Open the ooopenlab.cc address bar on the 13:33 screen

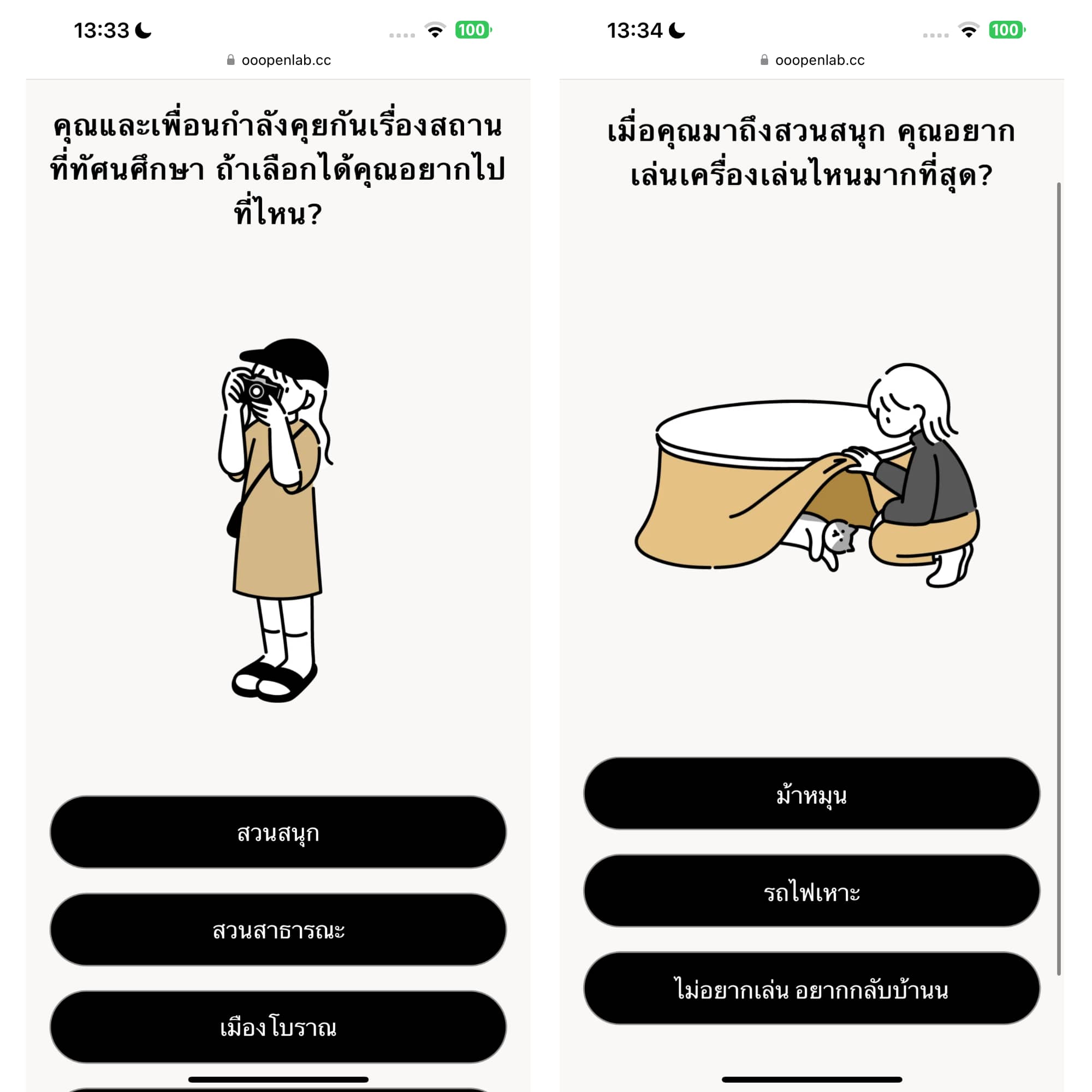(x=278, y=60)
